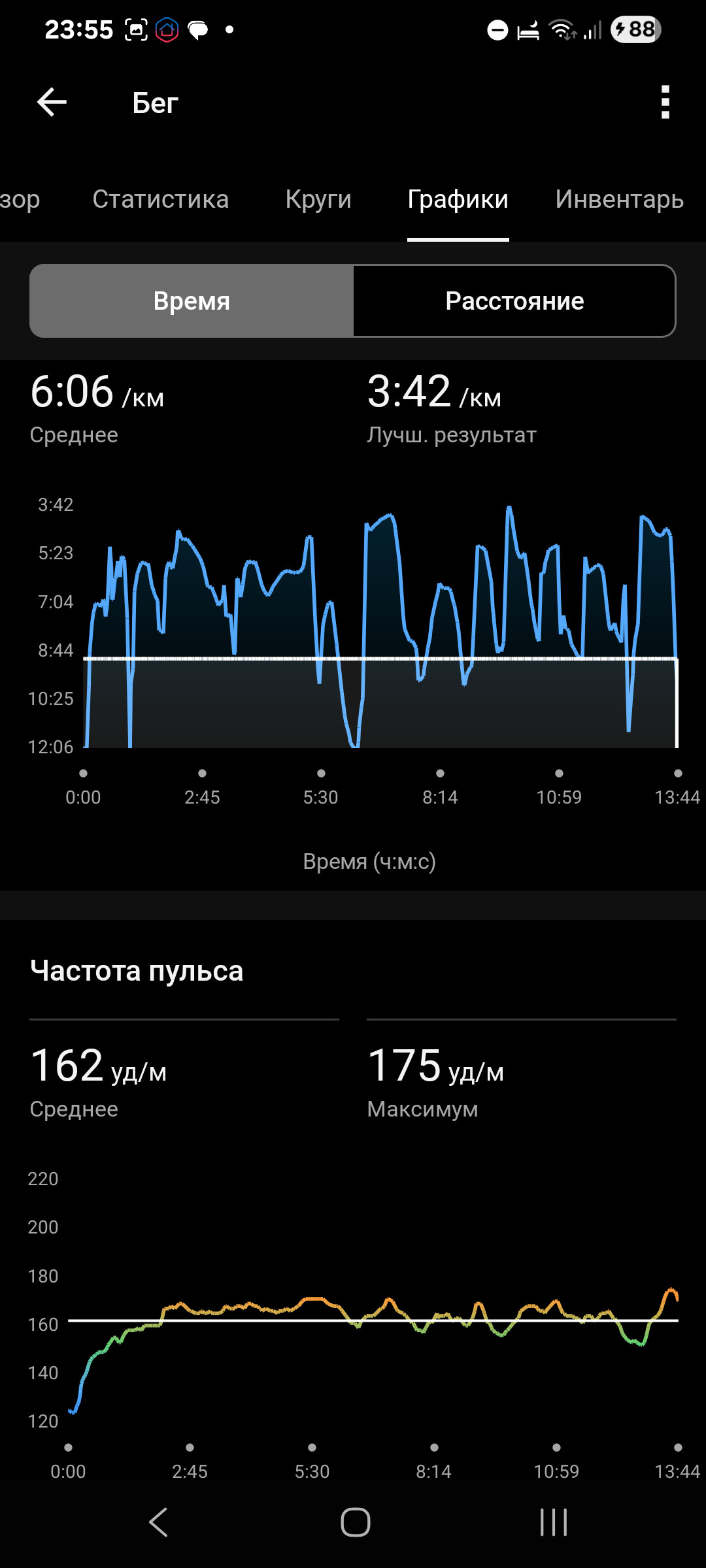Go back using the top-left arrow

(x=52, y=103)
